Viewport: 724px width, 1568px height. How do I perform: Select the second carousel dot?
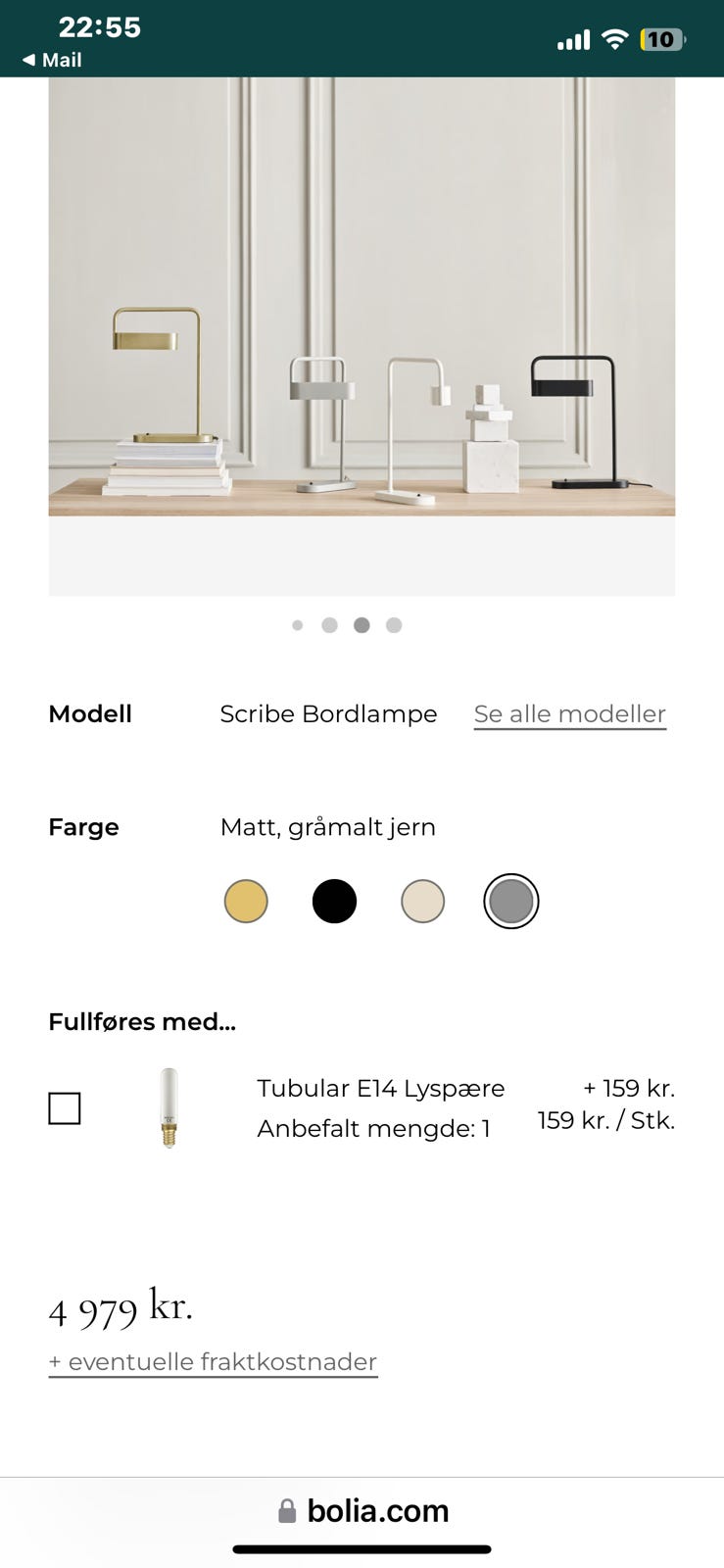pos(330,624)
